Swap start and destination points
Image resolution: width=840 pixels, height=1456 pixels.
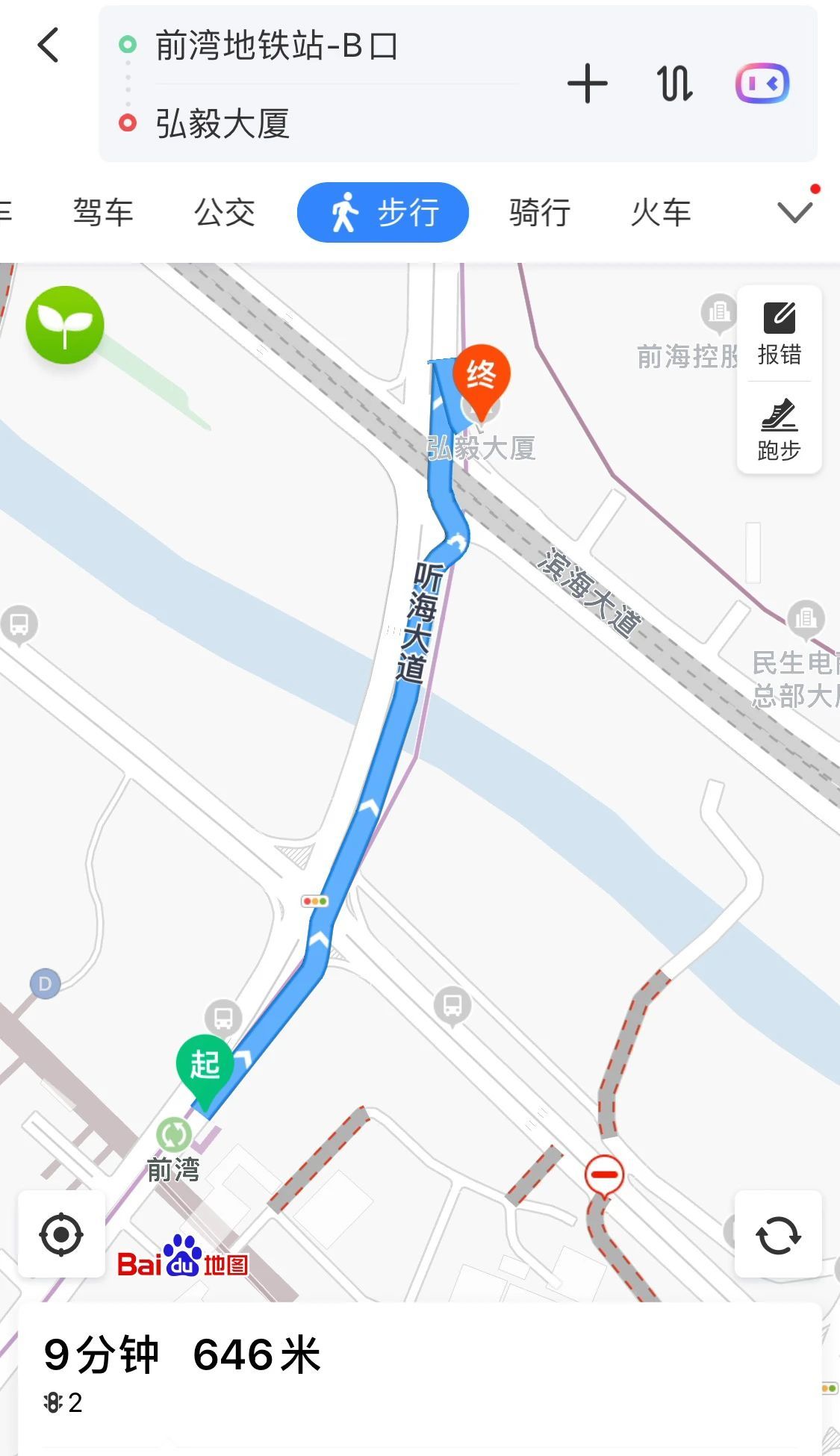point(675,84)
